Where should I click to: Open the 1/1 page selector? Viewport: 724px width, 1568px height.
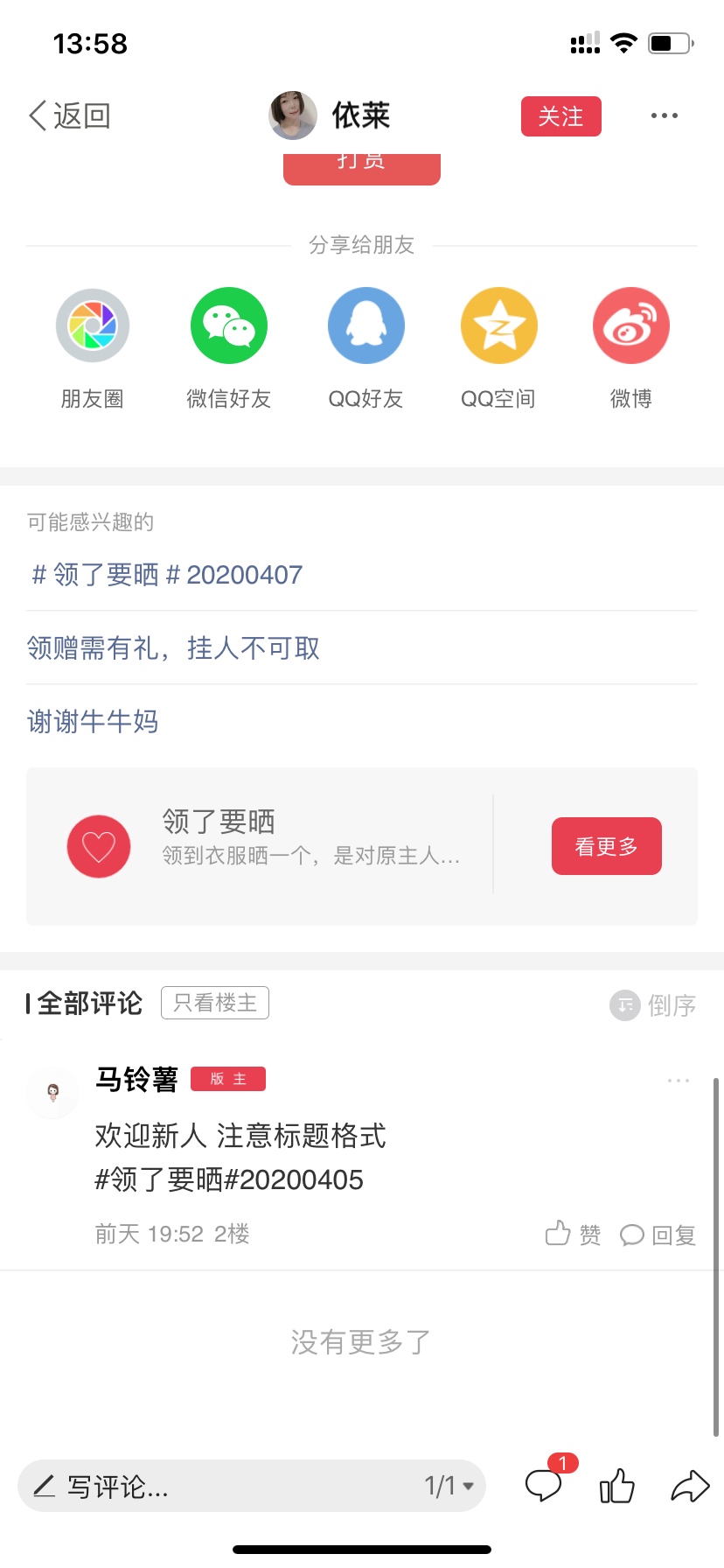click(x=449, y=1486)
